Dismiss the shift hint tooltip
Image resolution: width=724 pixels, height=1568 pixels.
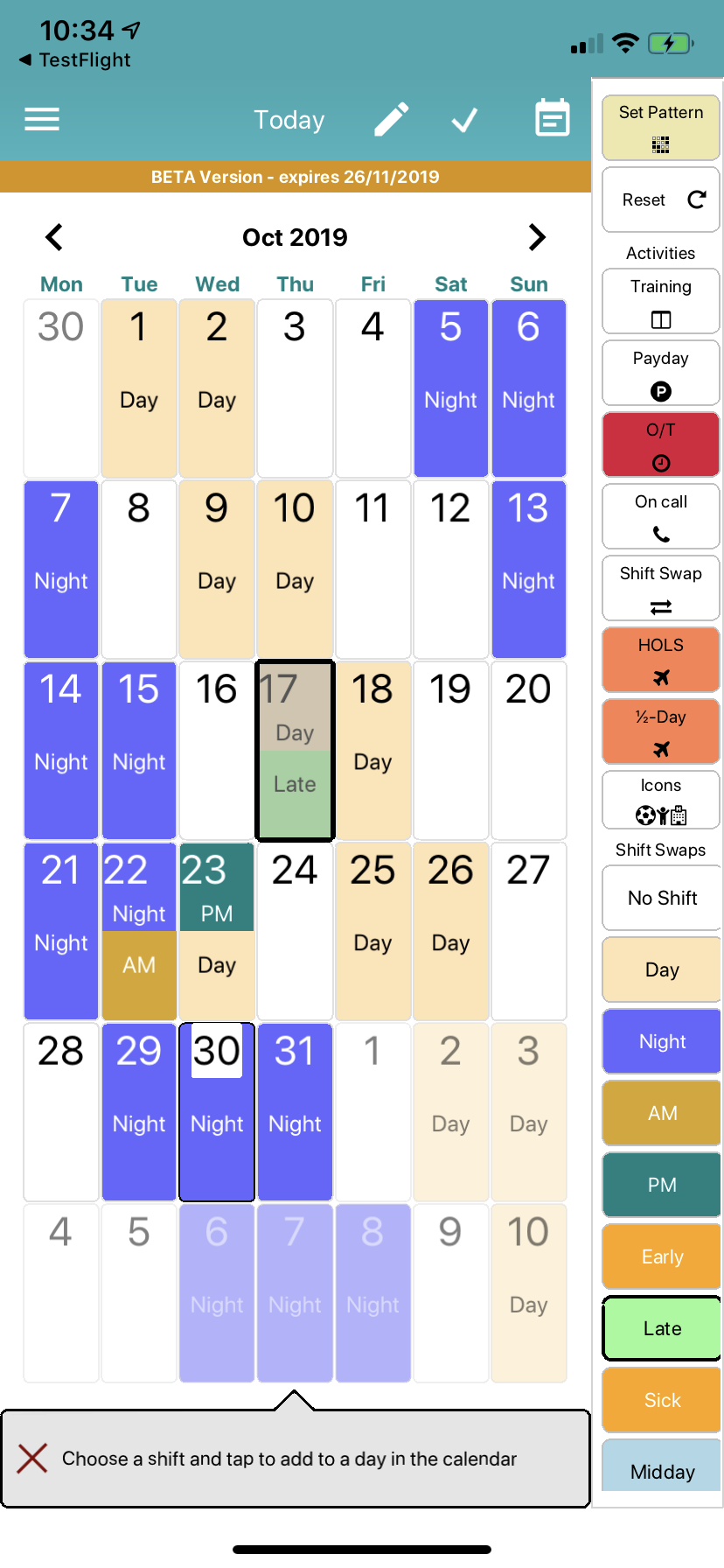coord(32,1458)
